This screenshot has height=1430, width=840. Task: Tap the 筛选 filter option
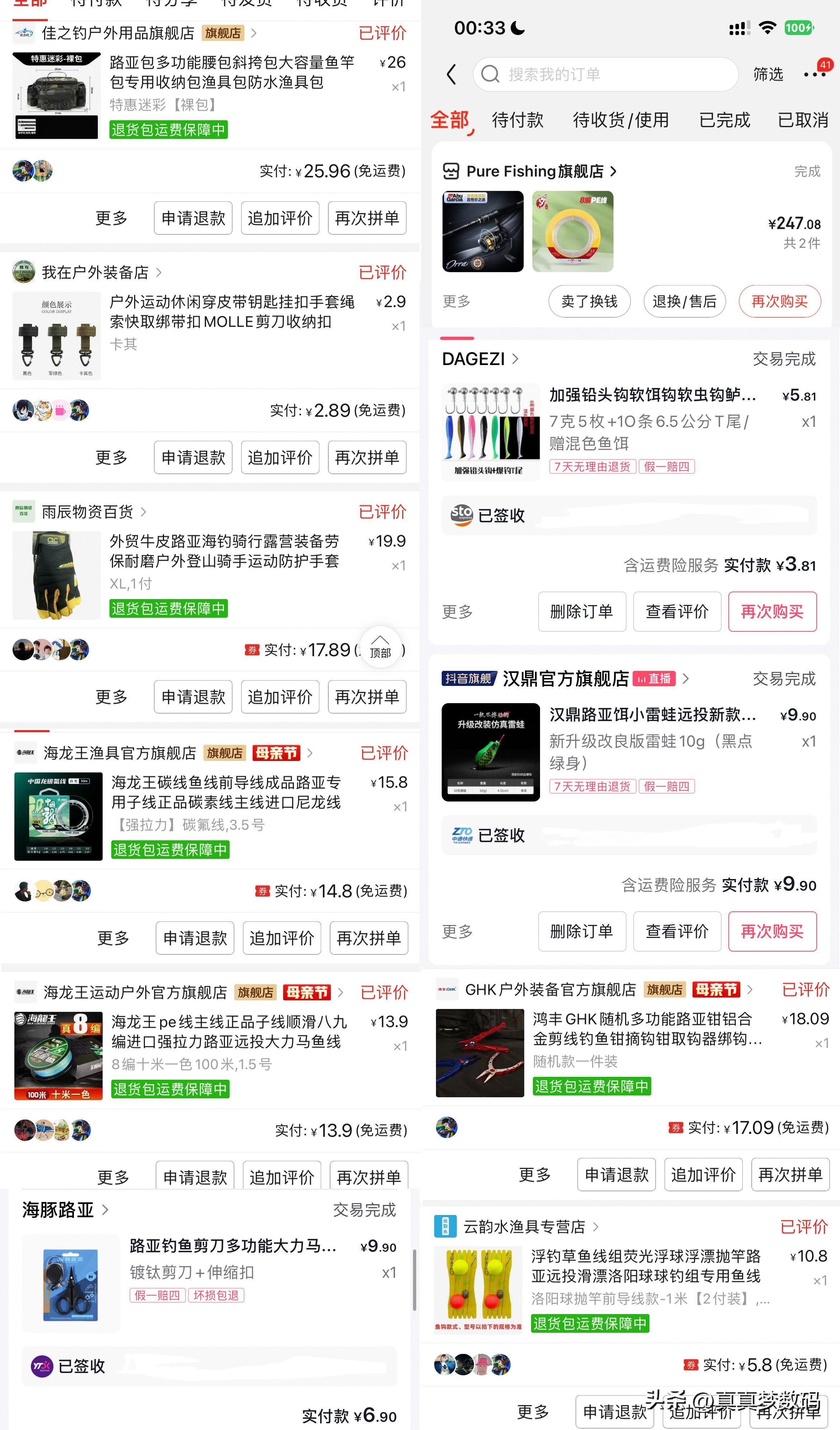(x=769, y=74)
